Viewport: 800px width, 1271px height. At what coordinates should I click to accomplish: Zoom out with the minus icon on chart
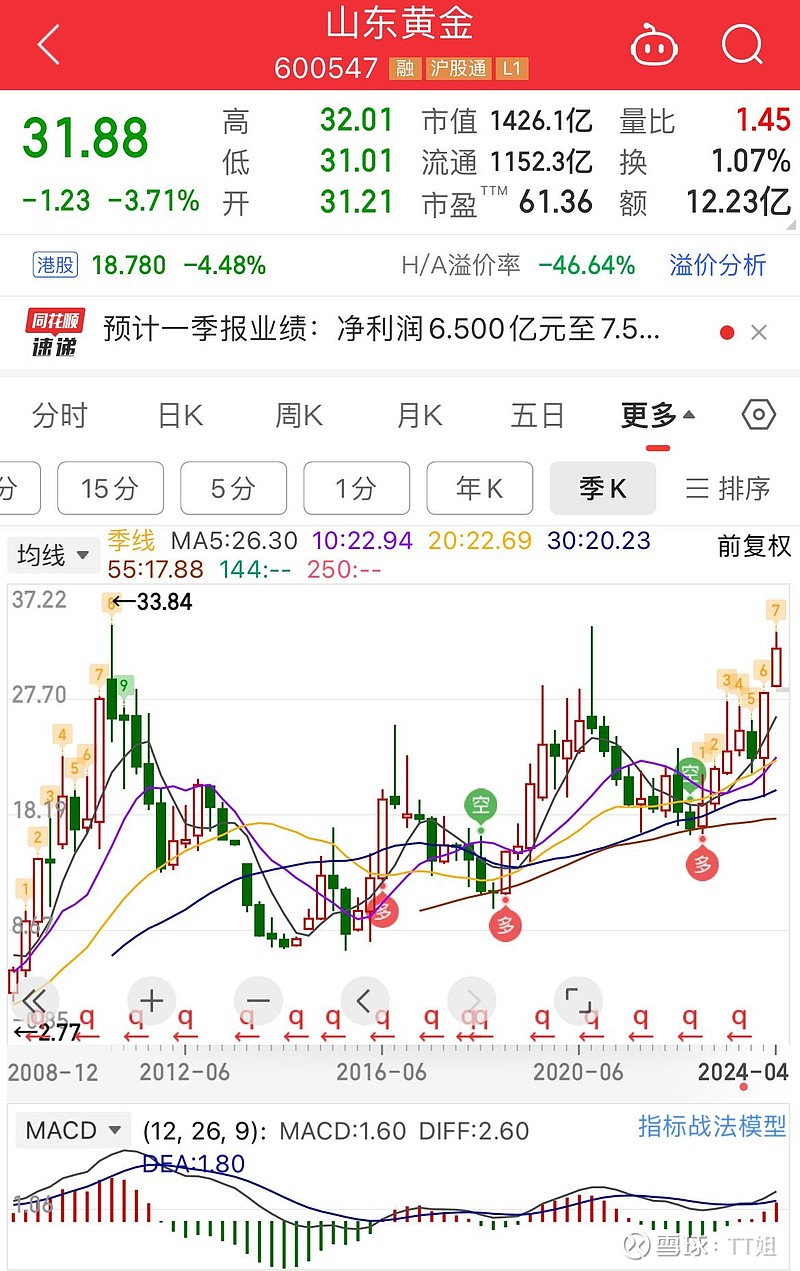[x=258, y=1000]
